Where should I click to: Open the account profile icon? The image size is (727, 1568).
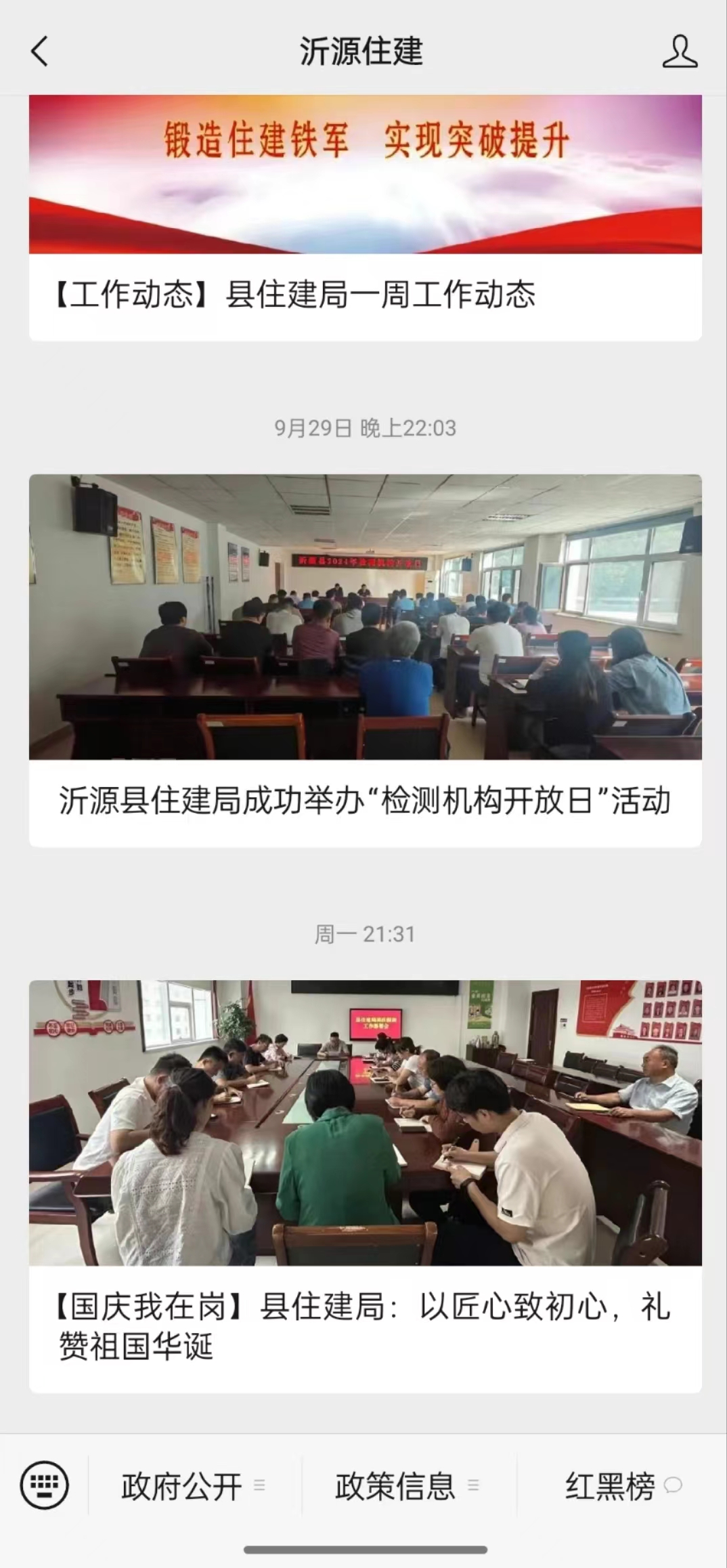tap(680, 52)
